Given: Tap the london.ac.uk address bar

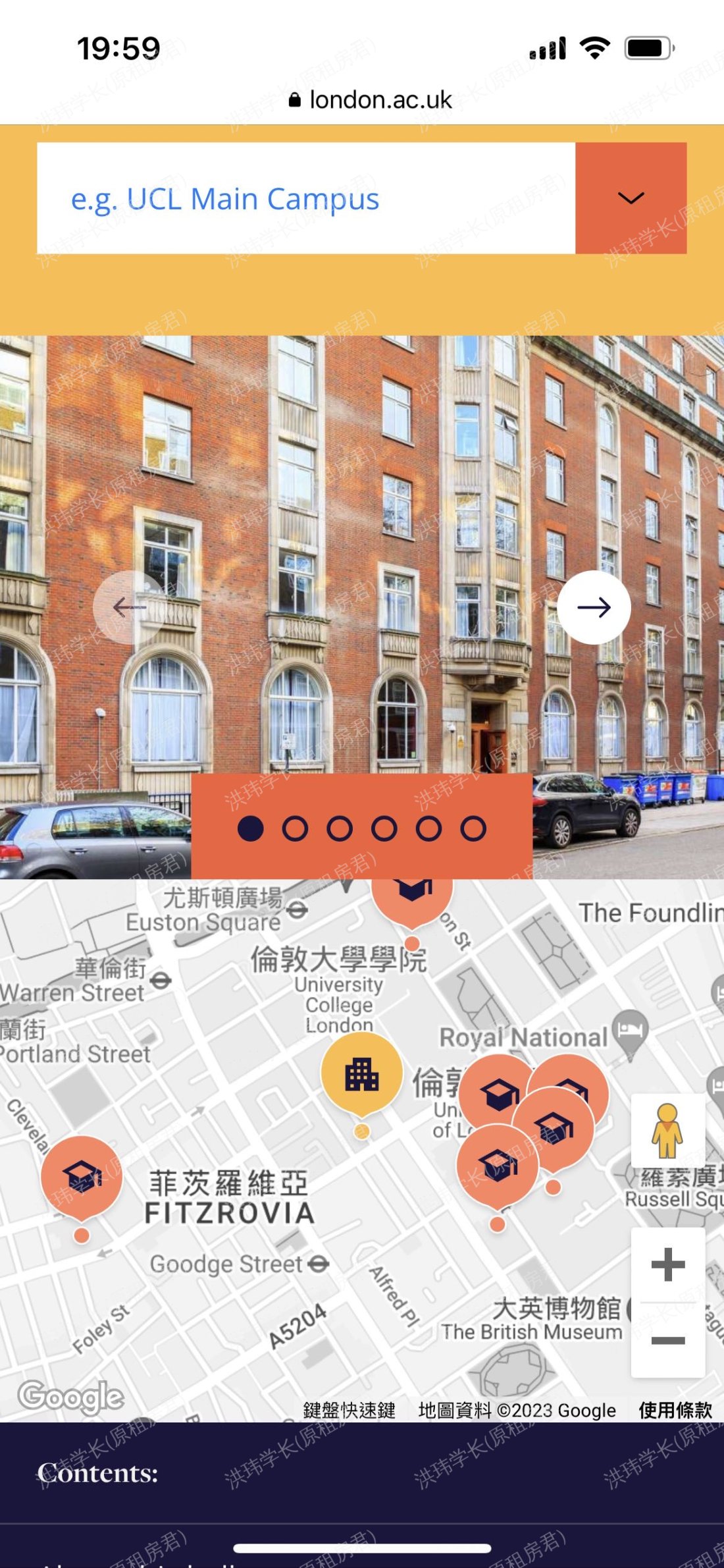Looking at the screenshot, I should (371, 100).
